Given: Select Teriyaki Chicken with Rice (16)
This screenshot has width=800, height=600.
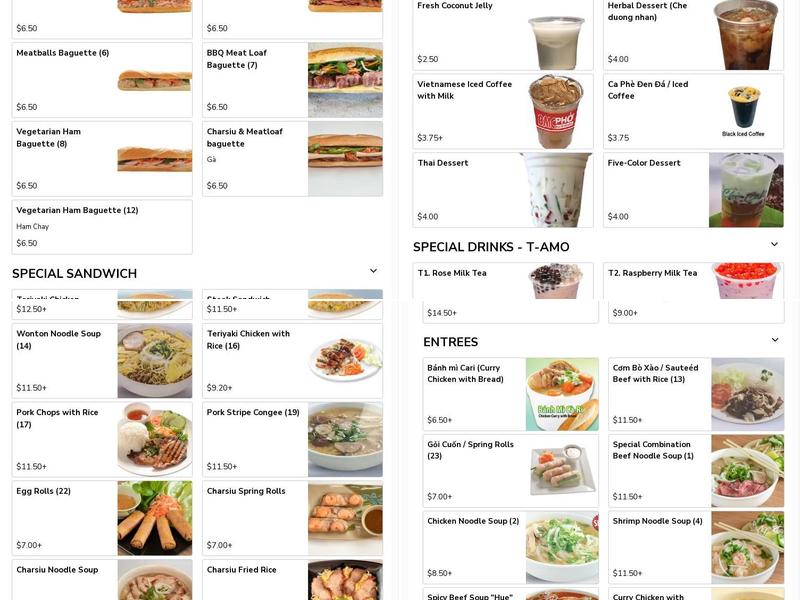Looking at the screenshot, I should tap(292, 361).
